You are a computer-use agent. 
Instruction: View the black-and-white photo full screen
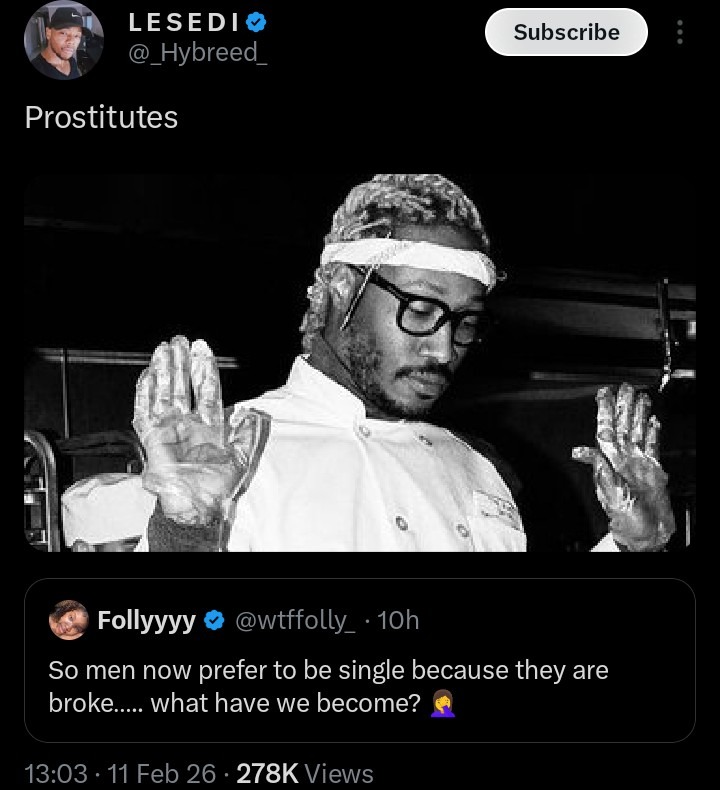[360, 360]
